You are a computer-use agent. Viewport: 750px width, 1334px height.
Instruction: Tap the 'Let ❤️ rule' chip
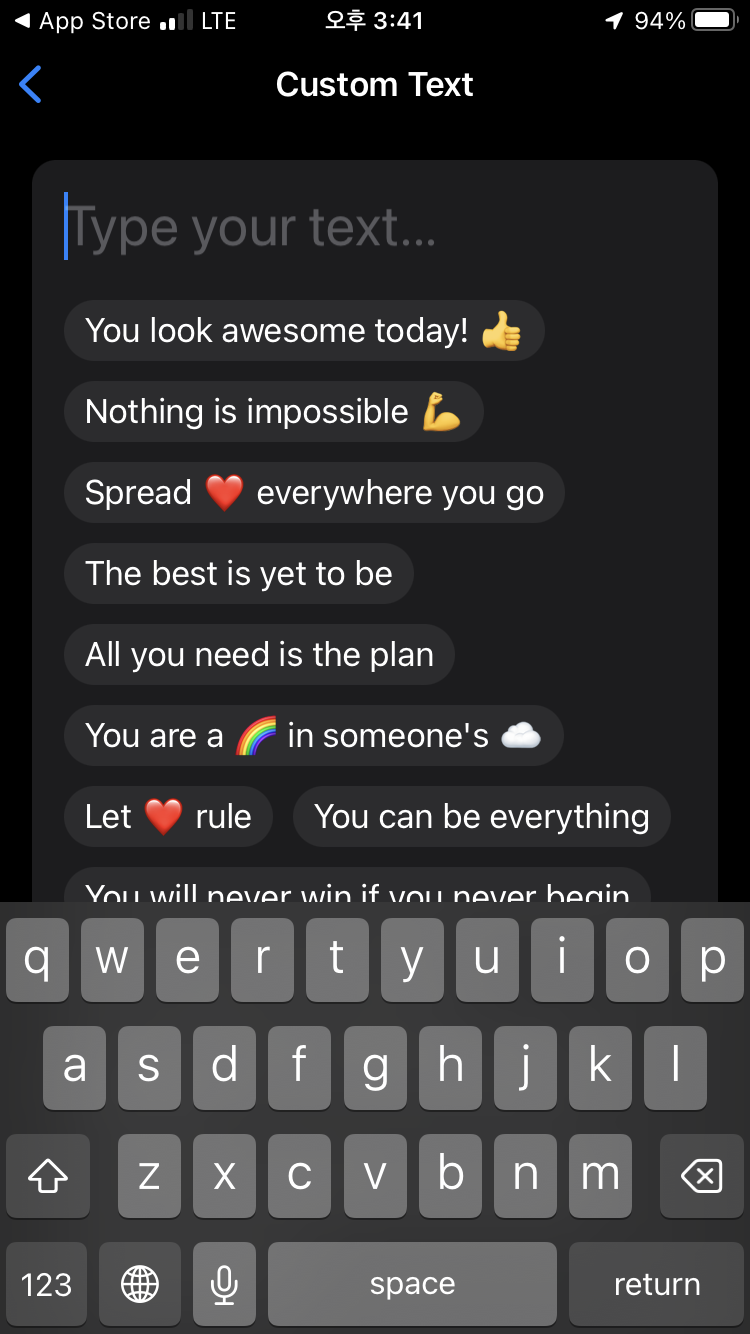click(168, 817)
